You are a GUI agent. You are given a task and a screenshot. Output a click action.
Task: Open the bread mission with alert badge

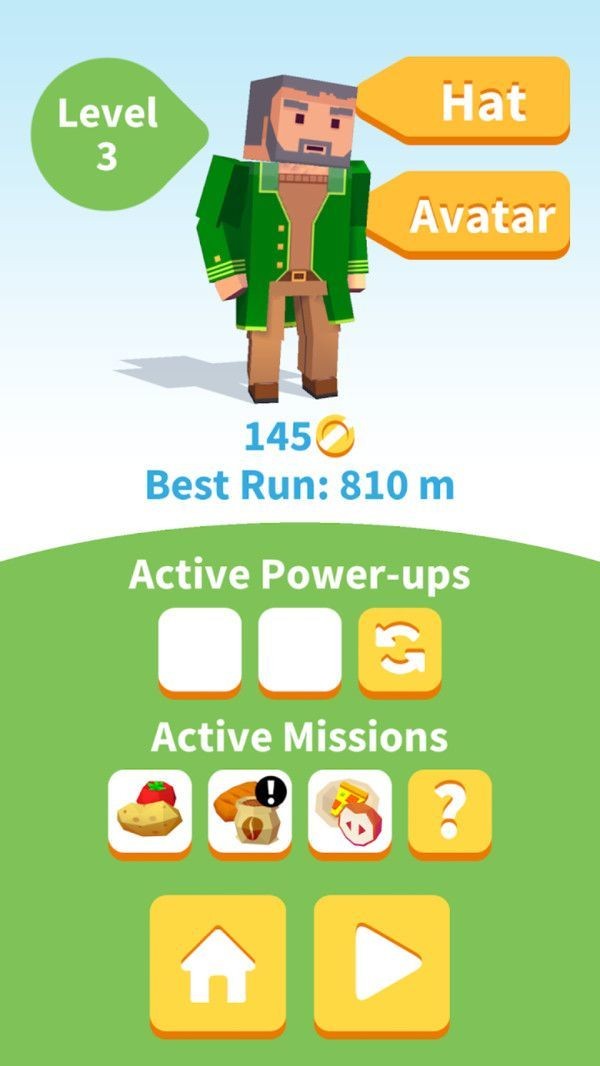249,811
